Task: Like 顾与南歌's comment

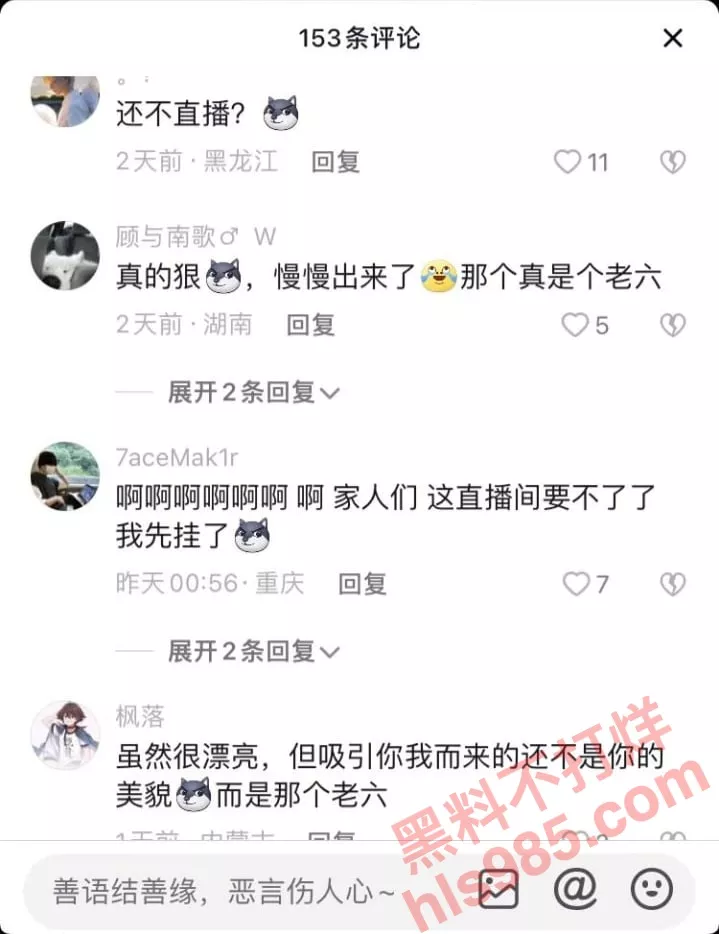Action: click(x=575, y=325)
